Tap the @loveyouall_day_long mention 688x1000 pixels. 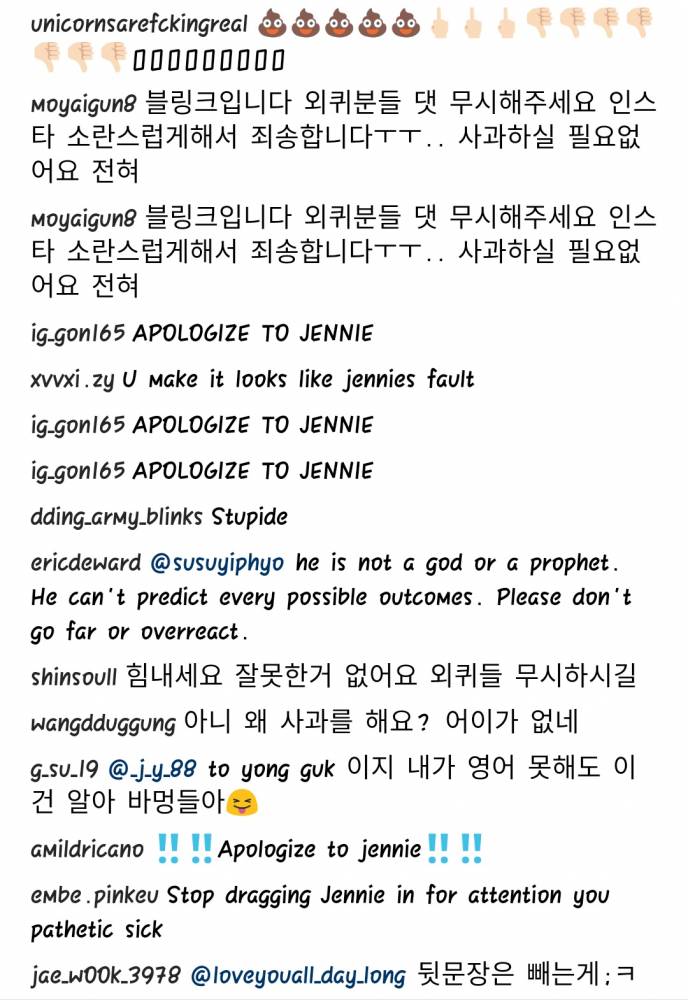tap(298, 975)
